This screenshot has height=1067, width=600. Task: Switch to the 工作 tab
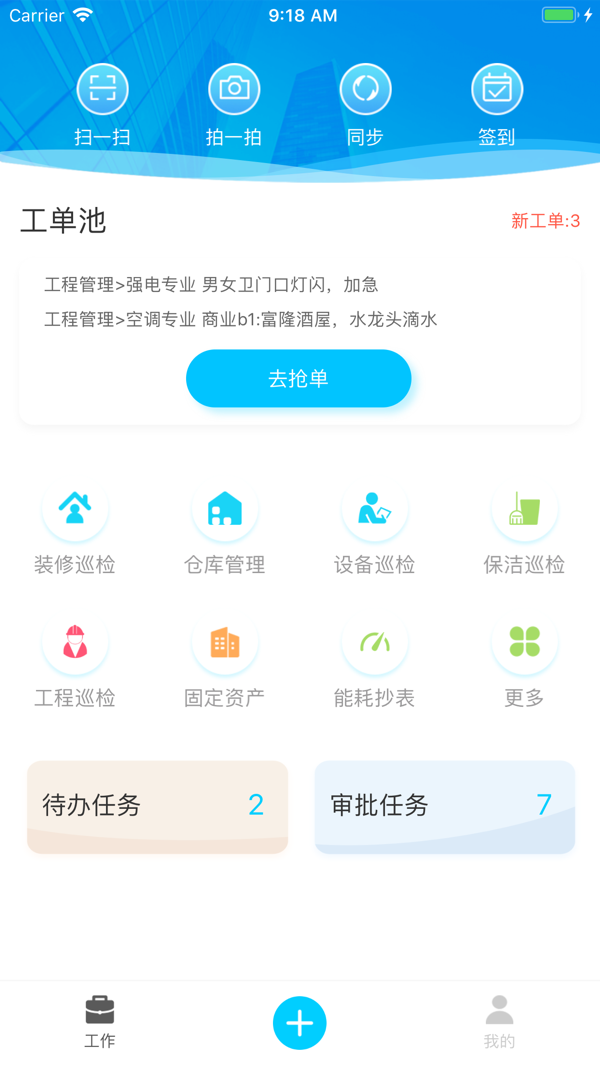(100, 1022)
